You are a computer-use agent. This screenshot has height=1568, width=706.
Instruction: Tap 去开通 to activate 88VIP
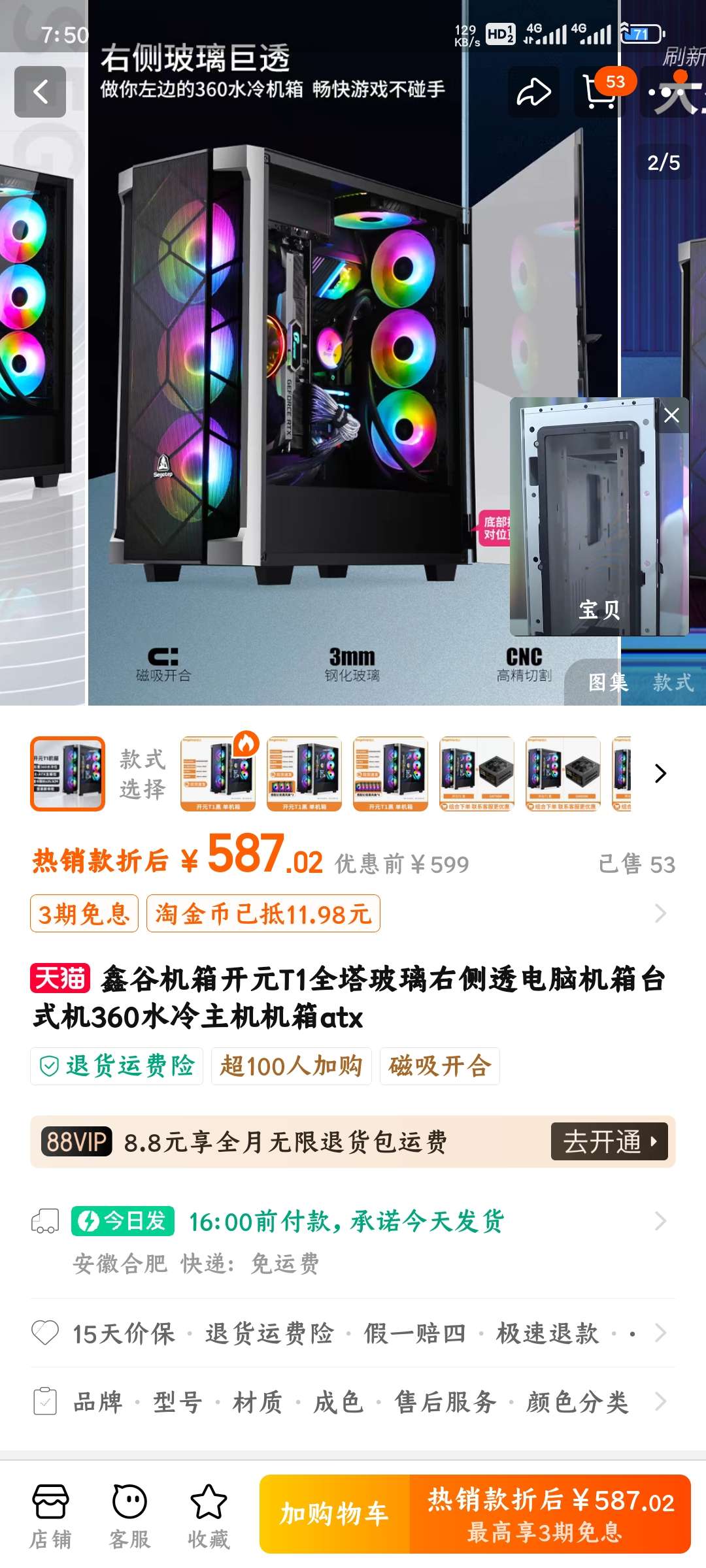tap(609, 1141)
